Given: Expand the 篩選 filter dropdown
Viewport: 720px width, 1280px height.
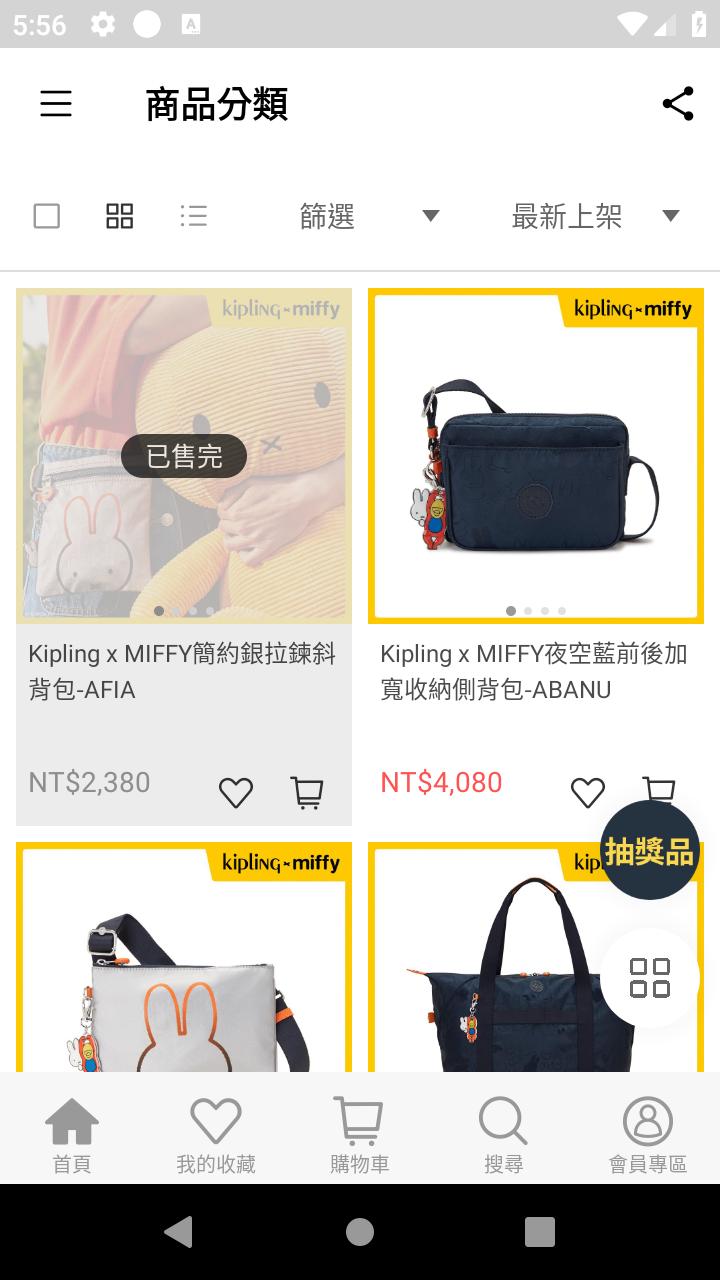Looking at the screenshot, I should pos(368,216).
